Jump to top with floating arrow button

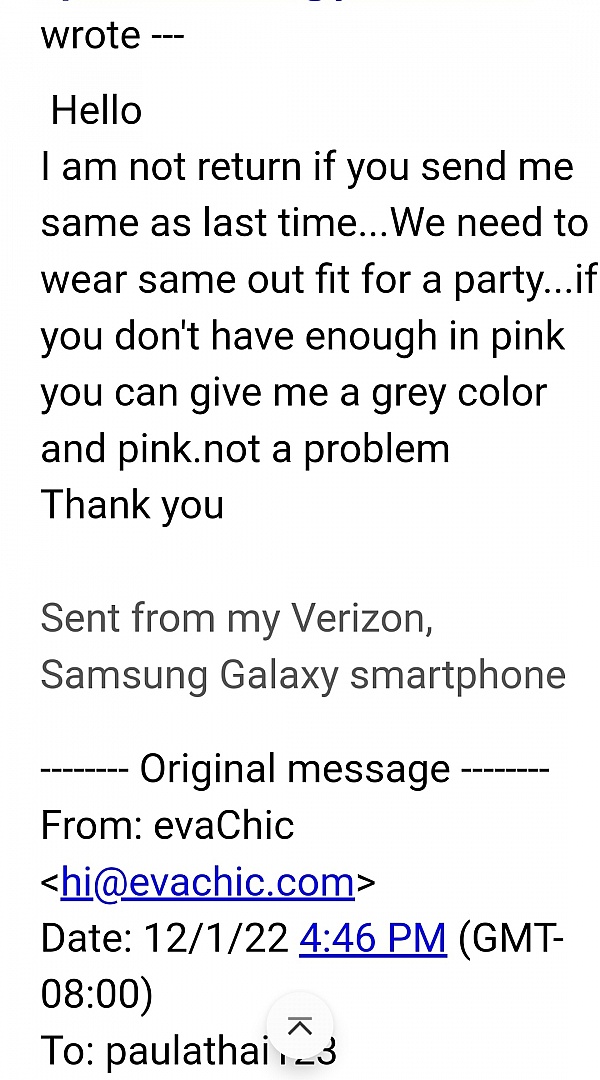(300, 1028)
